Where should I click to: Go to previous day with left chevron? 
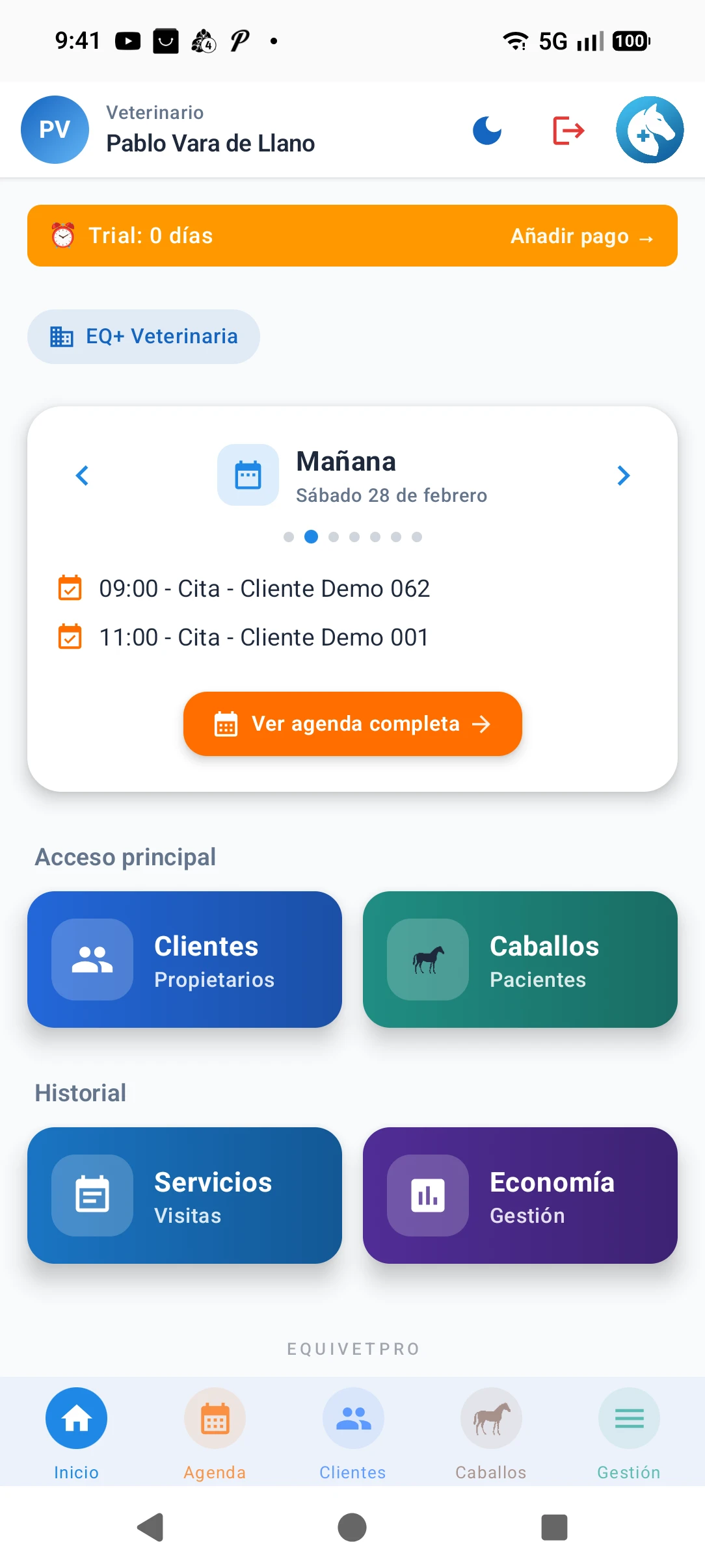click(83, 475)
